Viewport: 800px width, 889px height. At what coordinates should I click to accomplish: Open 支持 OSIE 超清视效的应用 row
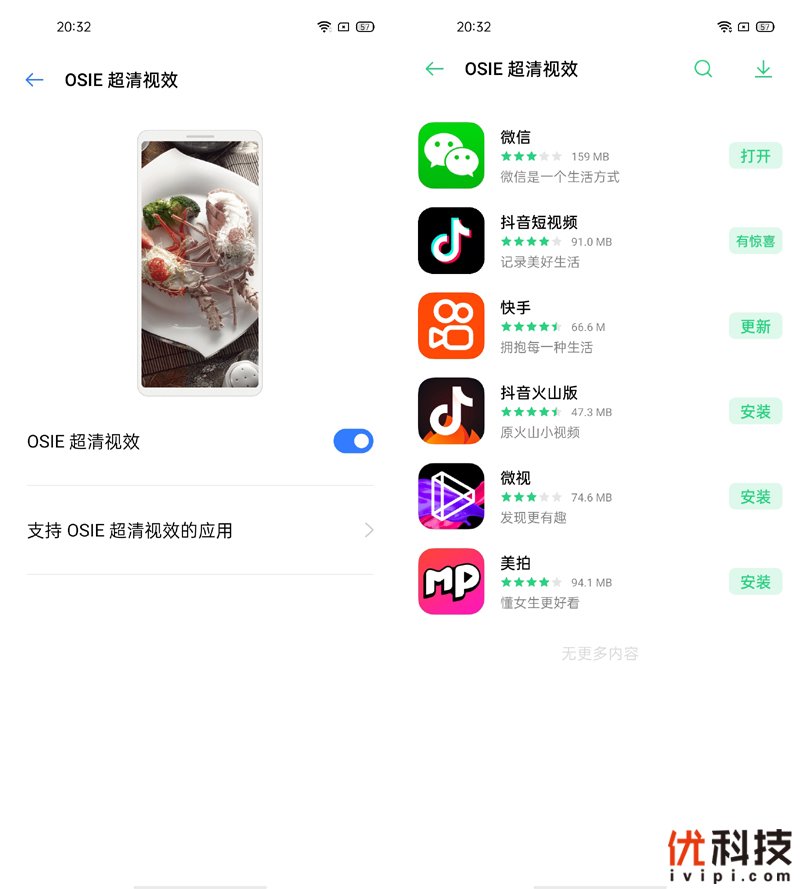point(200,530)
